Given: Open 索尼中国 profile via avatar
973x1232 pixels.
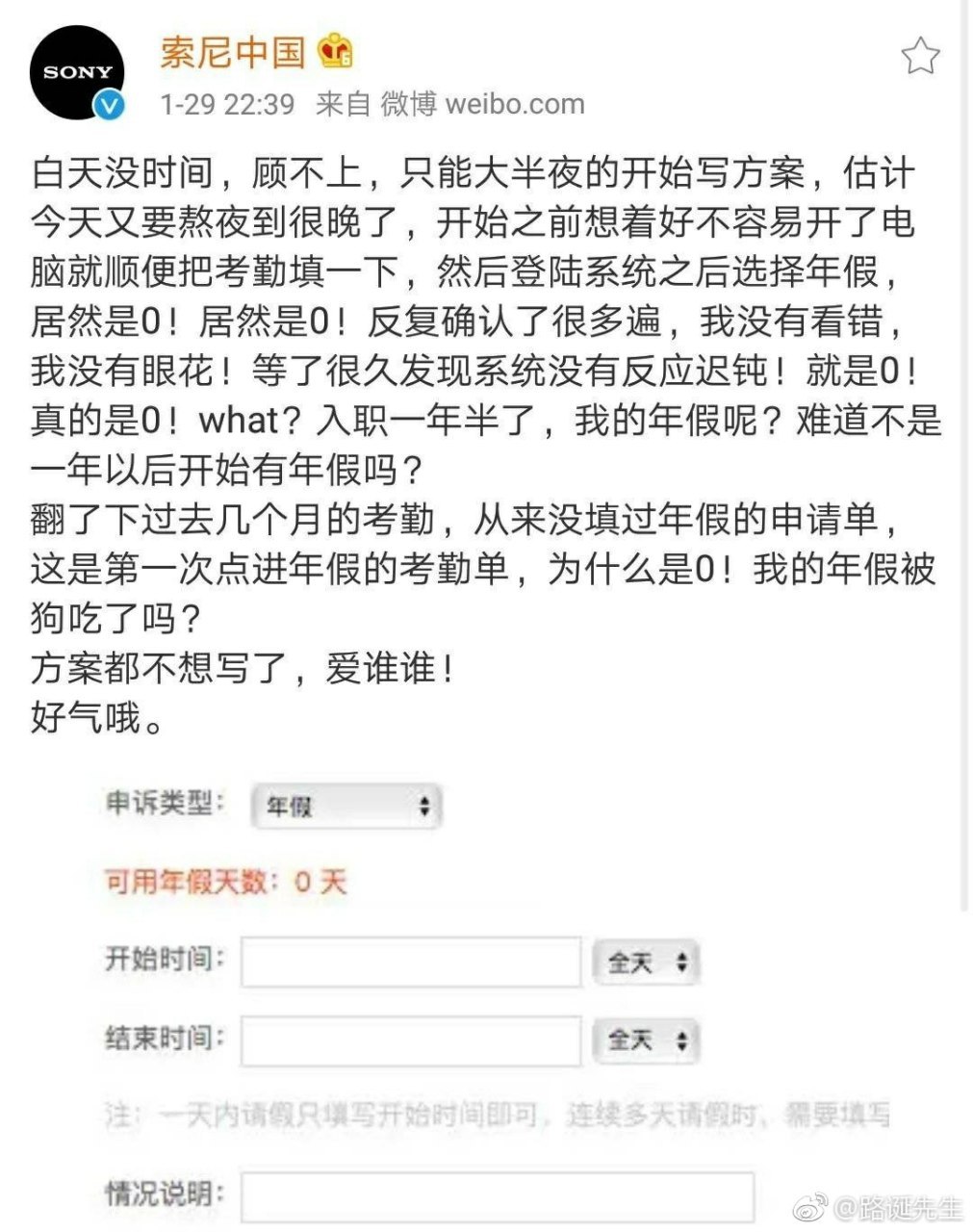Looking at the screenshot, I should click(77, 73).
